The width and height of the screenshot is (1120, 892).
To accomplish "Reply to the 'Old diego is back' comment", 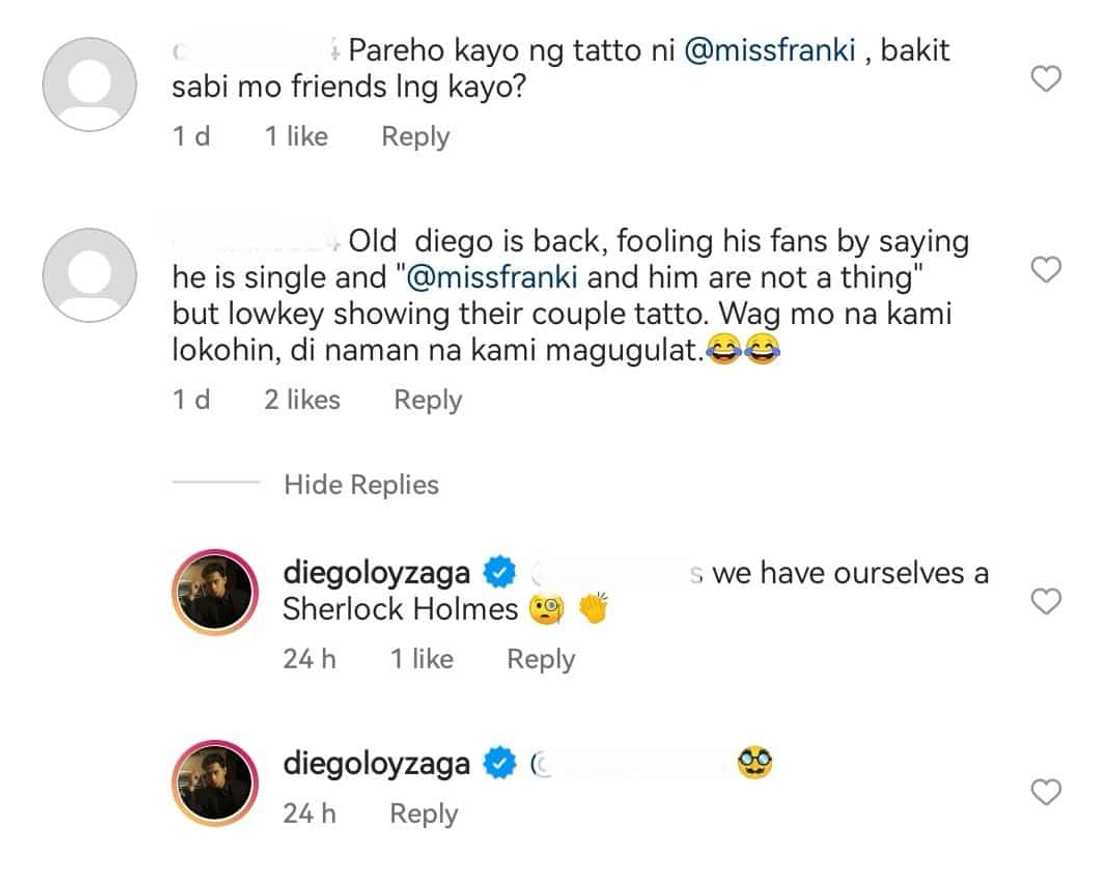I will (x=428, y=399).
